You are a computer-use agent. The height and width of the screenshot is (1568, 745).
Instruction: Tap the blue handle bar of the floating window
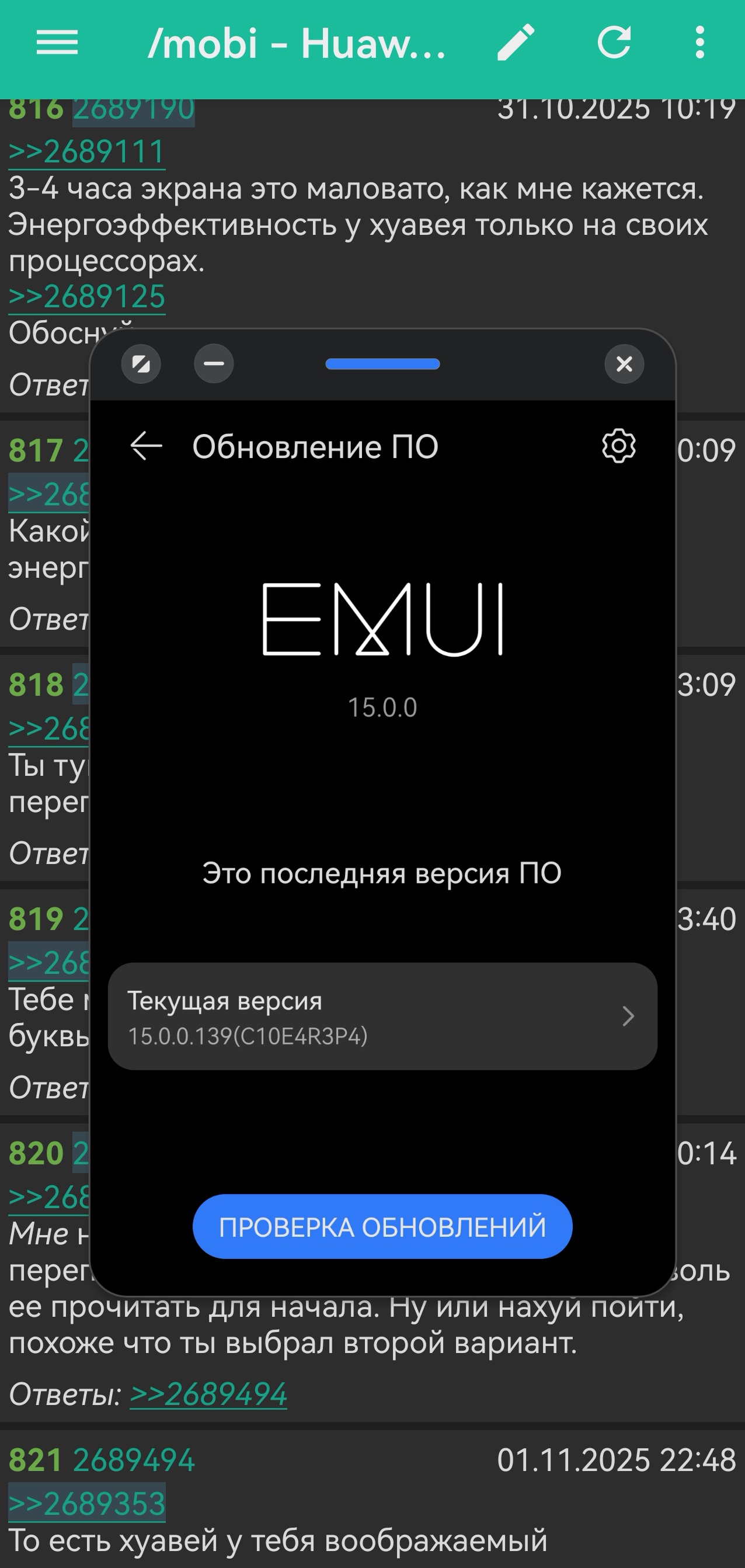(x=382, y=364)
